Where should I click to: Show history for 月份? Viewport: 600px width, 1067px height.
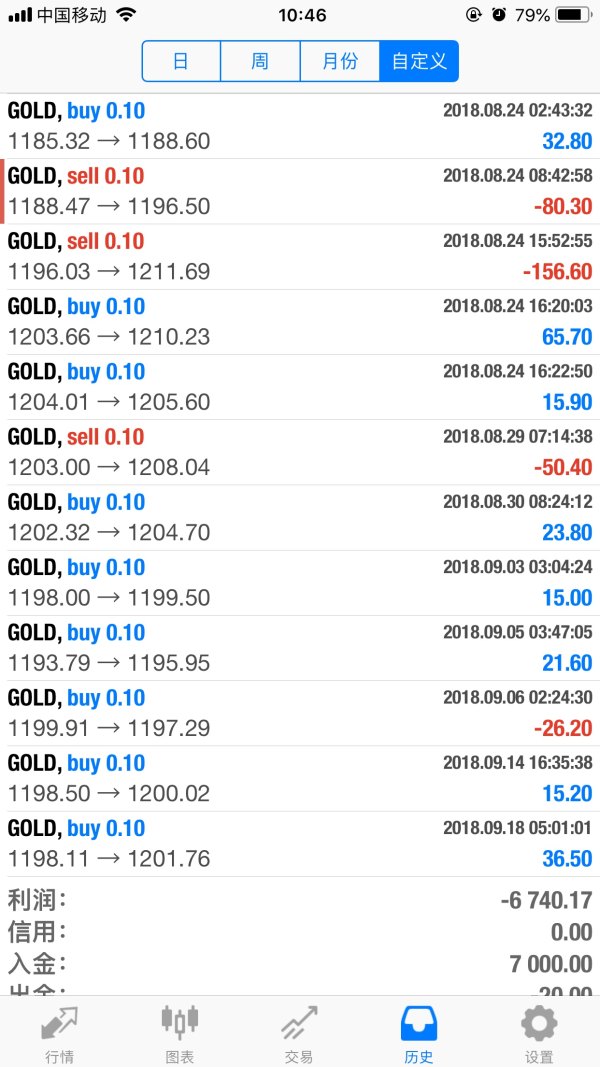[340, 61]
